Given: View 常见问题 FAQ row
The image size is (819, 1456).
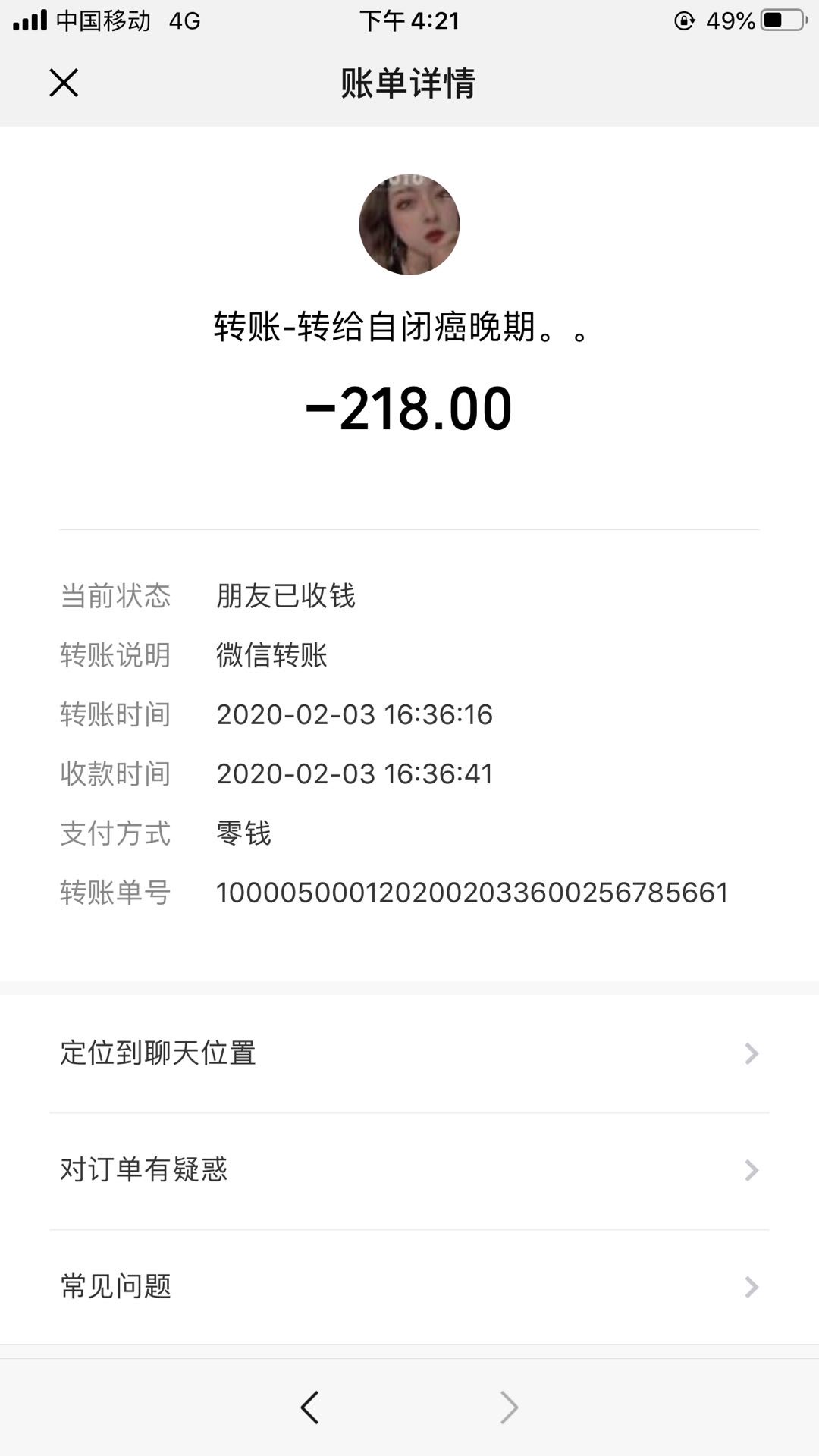Looking at the screenshot, I should click(409, 1287).
